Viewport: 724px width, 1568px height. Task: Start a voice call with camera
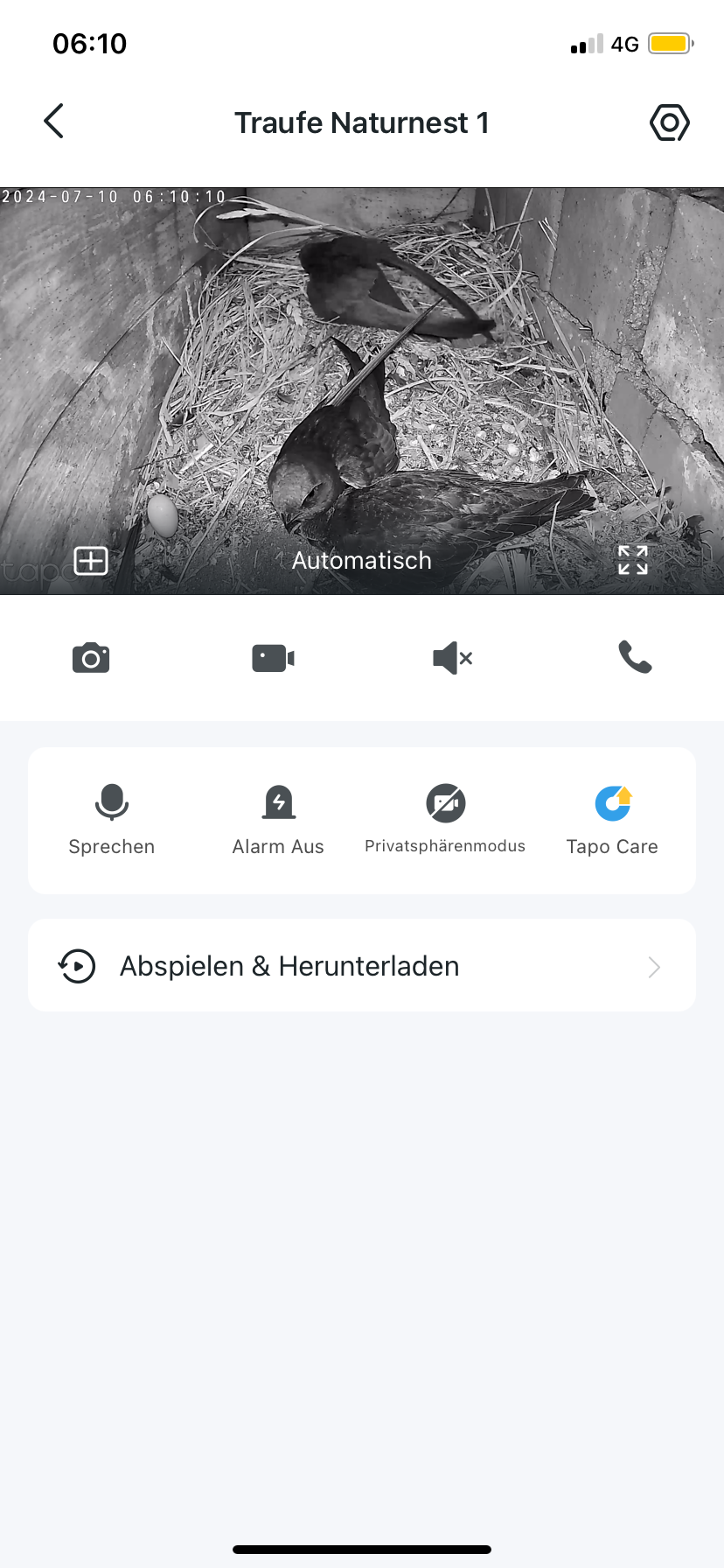[x=635, y=657]
